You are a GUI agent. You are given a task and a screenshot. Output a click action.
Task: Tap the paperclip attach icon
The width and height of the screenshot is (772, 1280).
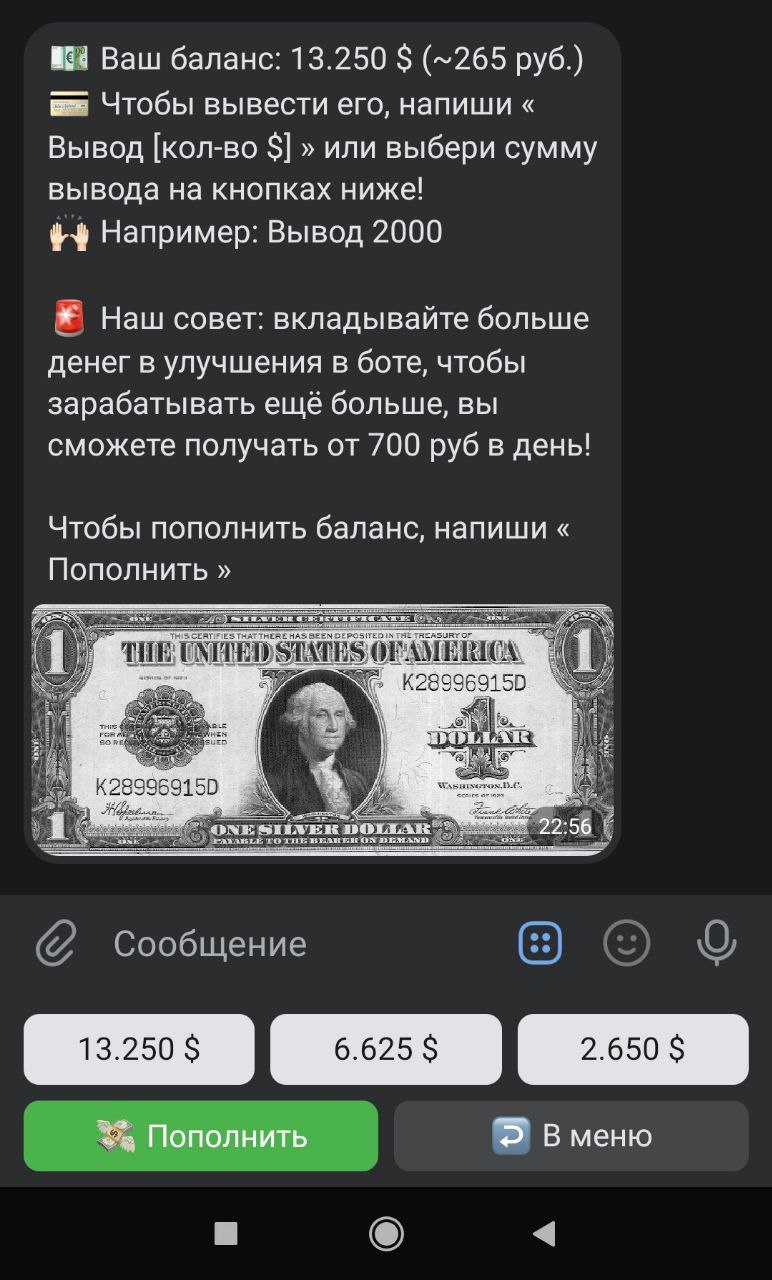point(56,943)
